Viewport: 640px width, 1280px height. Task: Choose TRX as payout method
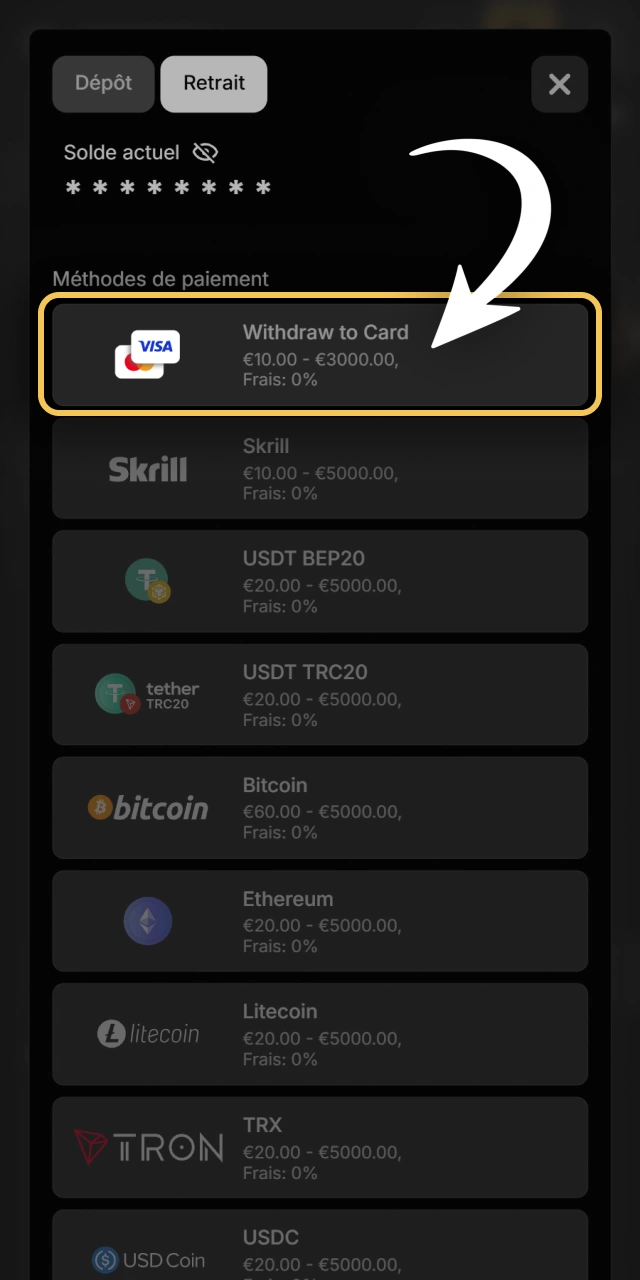[x=320, y=1148]
